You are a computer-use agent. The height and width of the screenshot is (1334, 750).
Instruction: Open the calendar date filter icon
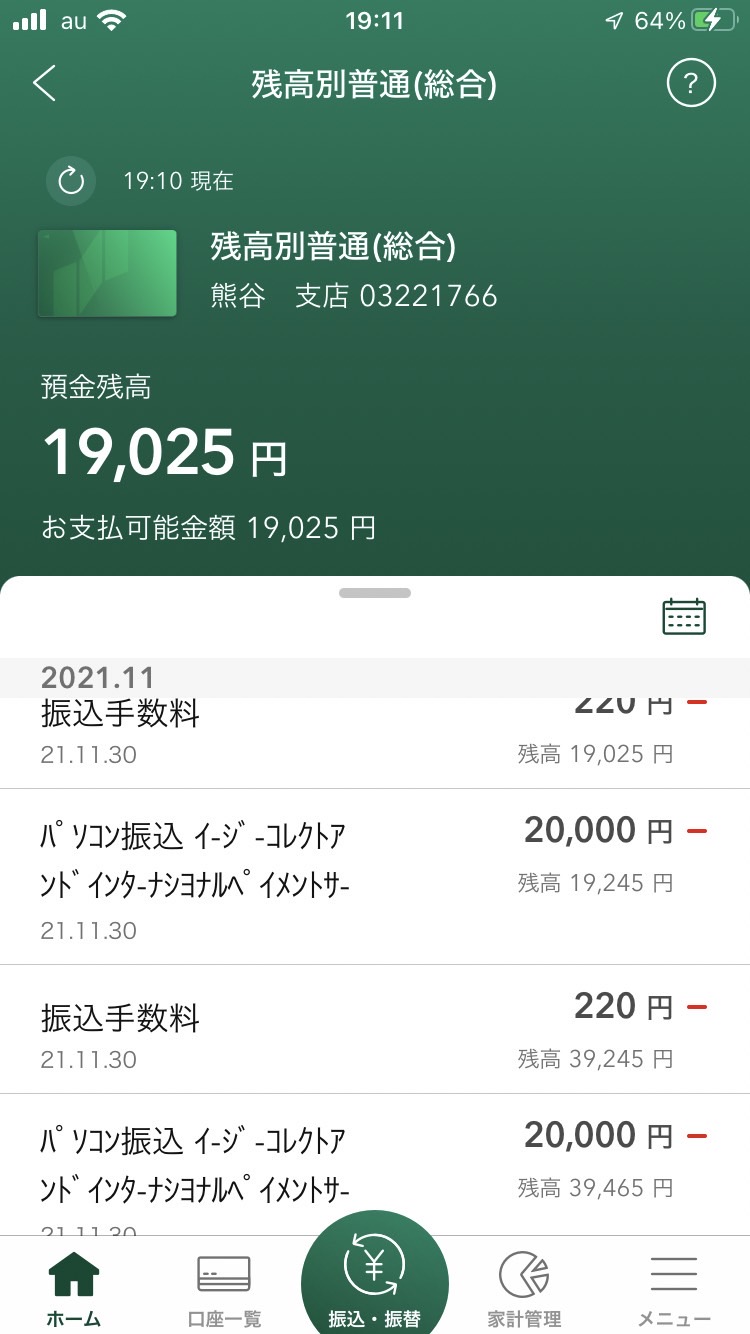pos(684,616)
